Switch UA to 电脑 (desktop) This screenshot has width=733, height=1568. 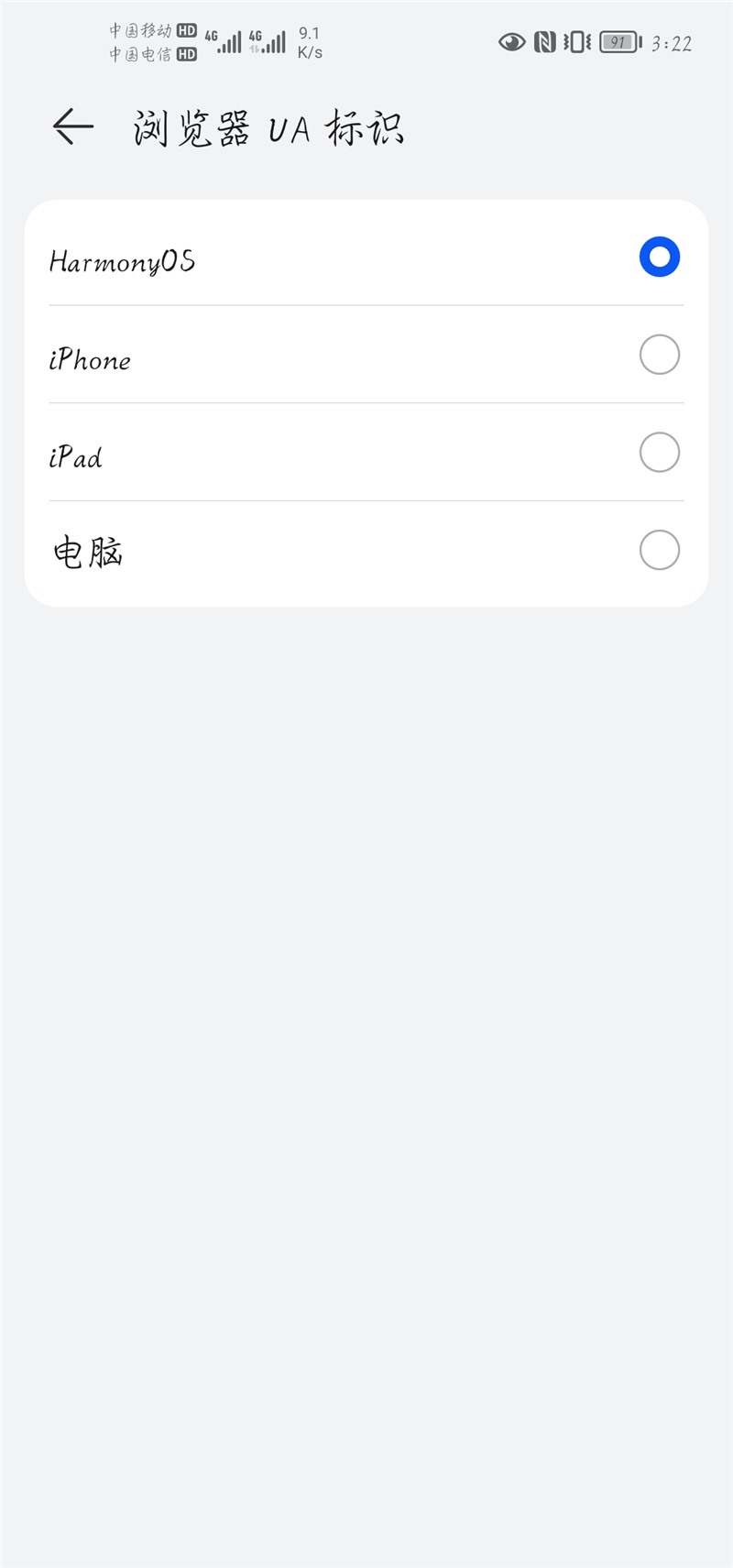click(659, 551)
